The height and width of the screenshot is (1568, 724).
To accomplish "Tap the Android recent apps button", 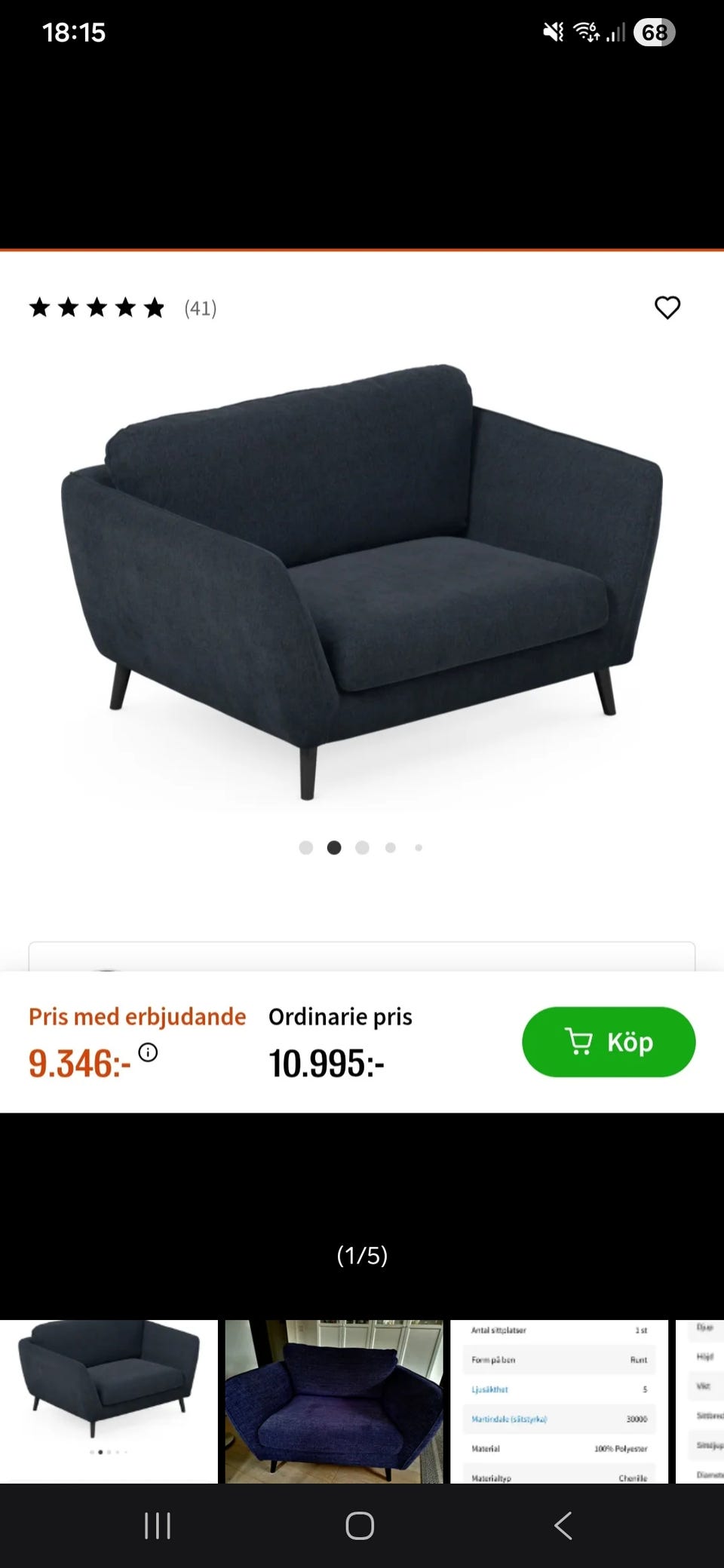I will (x=156, y=1525).
